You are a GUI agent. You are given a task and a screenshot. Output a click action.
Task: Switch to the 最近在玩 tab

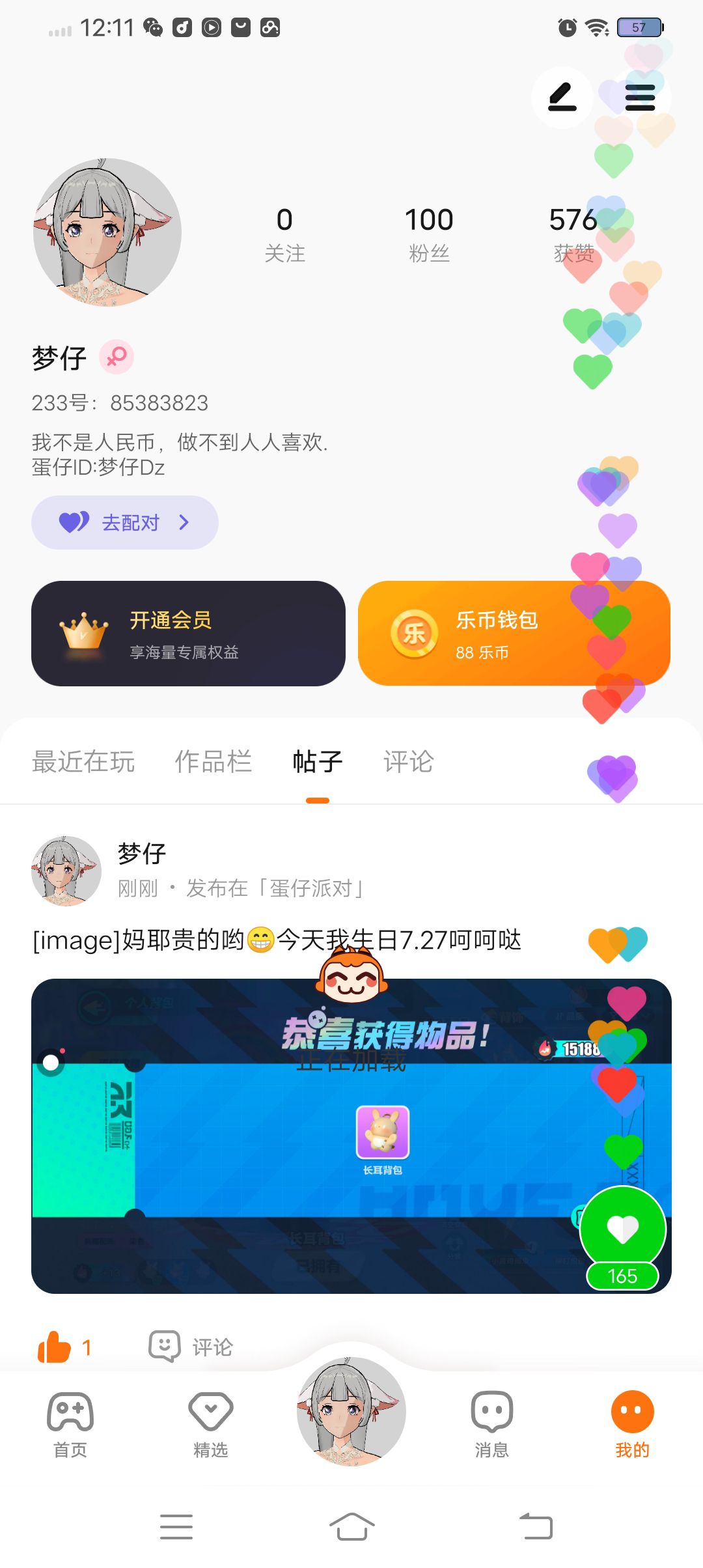(83, 761)
